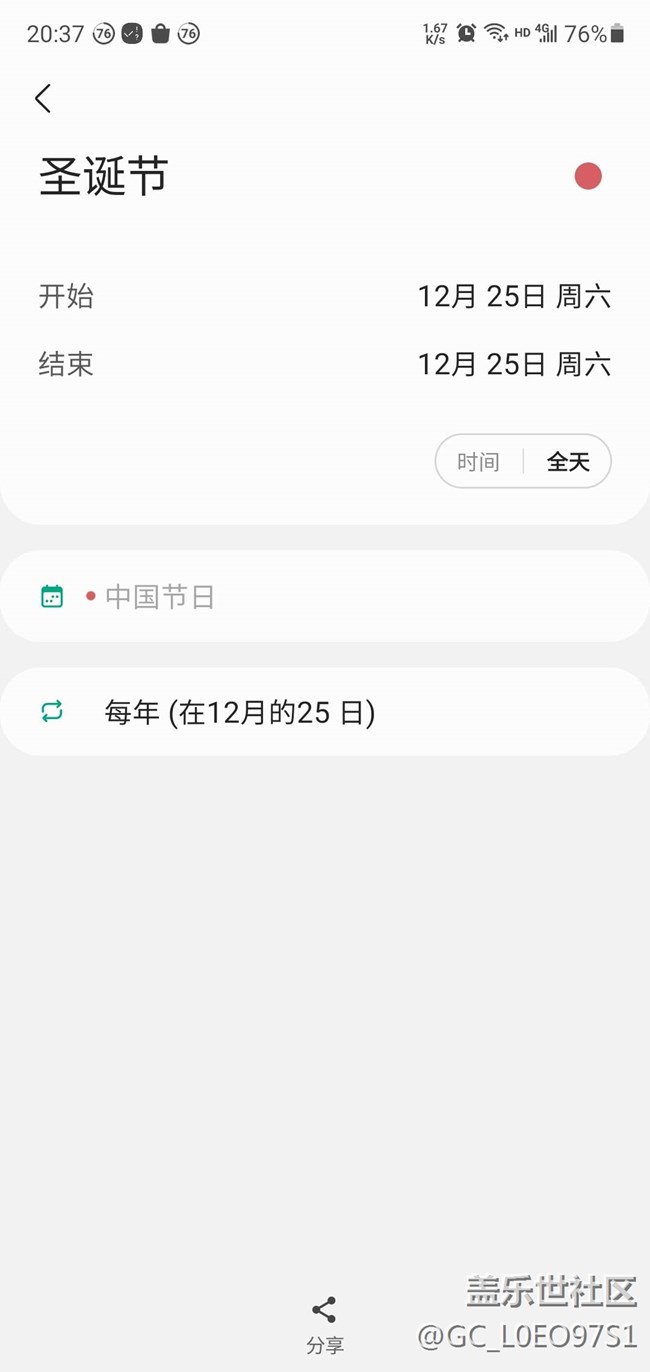Image resolution: width=650 pixels, height=1372 pixels.
Task: Share this event via 分享
Action: point(324,1324)
